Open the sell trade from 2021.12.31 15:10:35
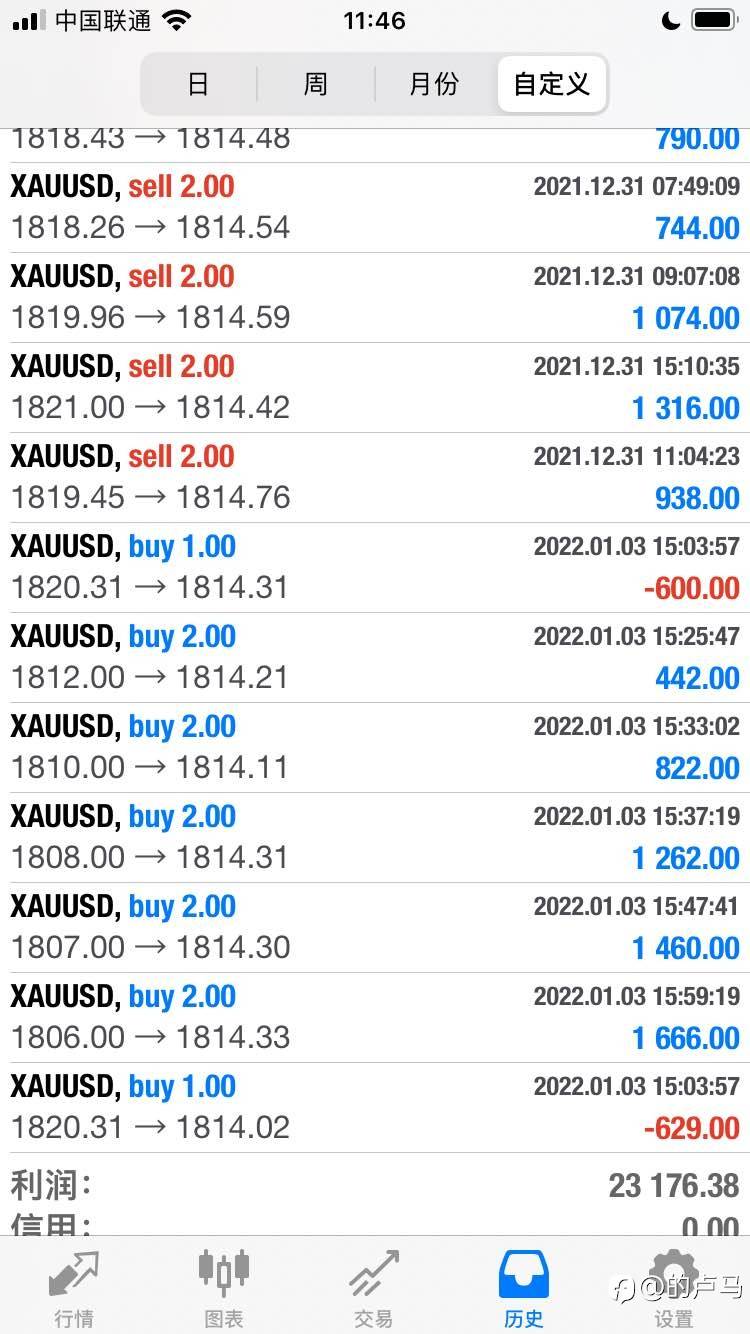Image resolution: width=750 pixels, height=1334 pixels. click(x=375, y=388)
